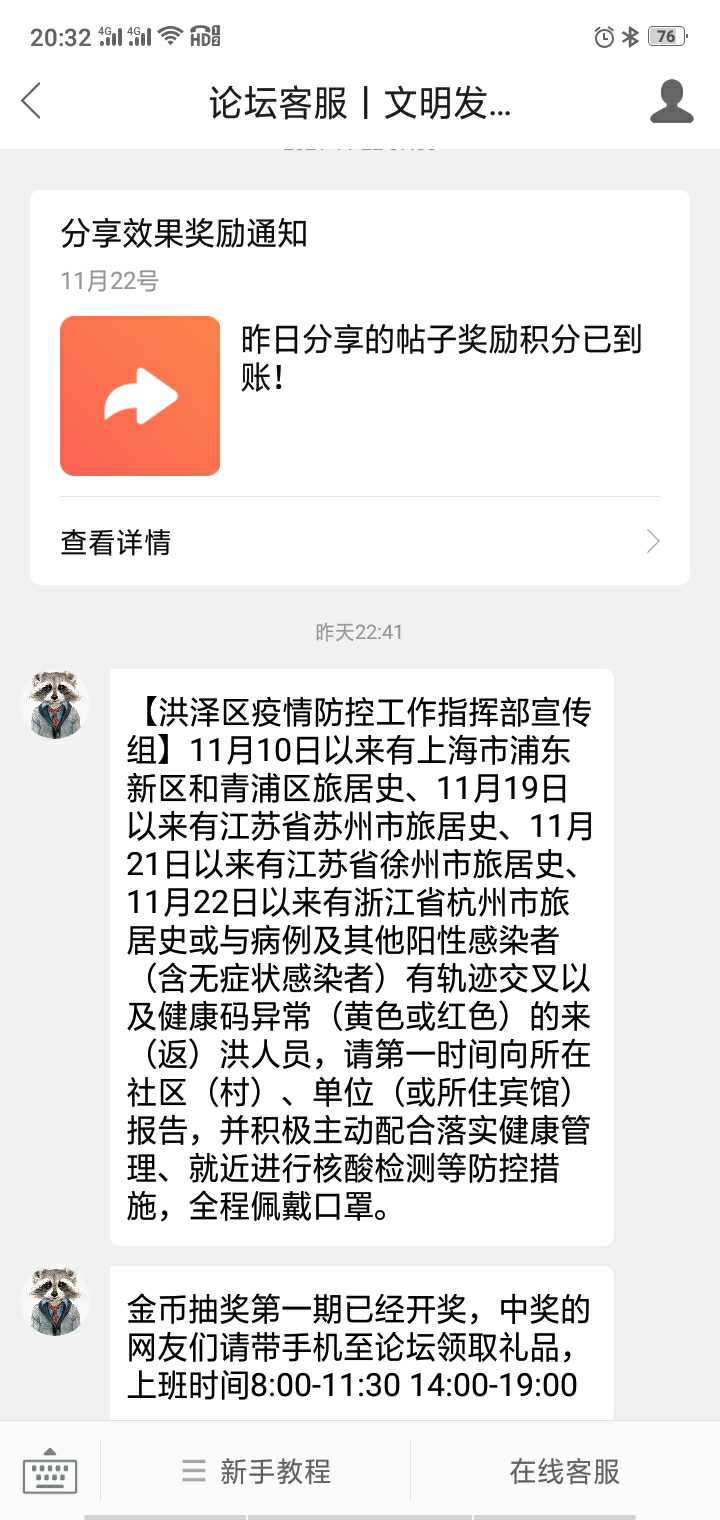Switch to keyboard input mode
This screenshot has width=720, height=1520.
click(50, 1471)
